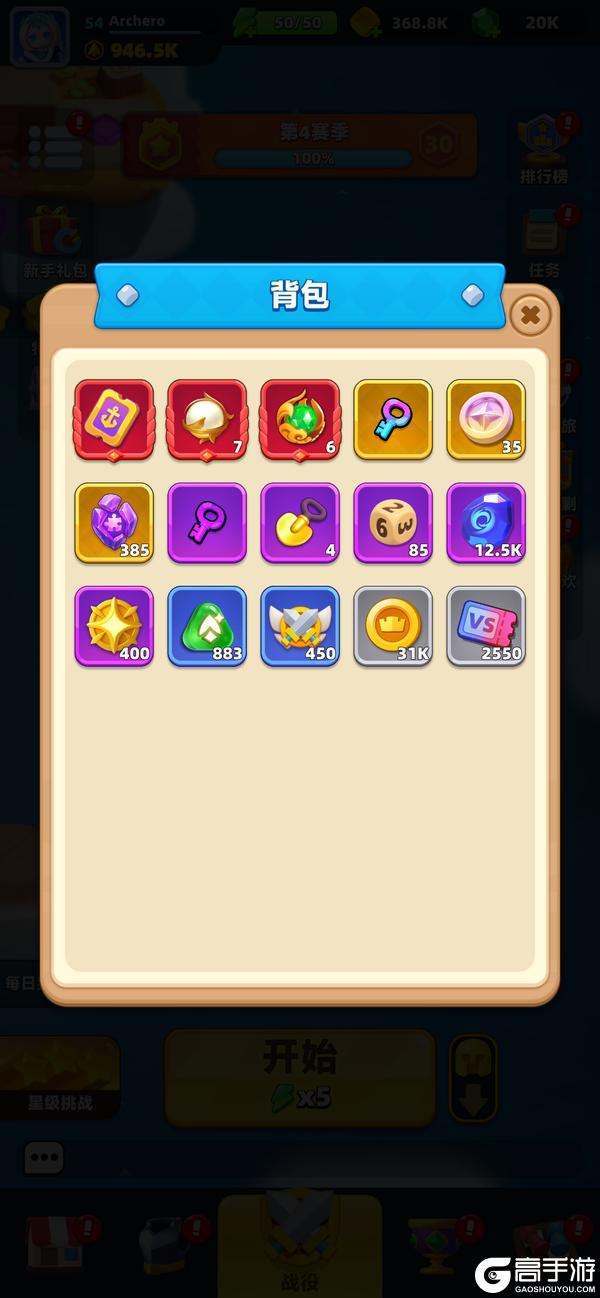Select the purple puzzle crystal with 385

coord(114,523)
